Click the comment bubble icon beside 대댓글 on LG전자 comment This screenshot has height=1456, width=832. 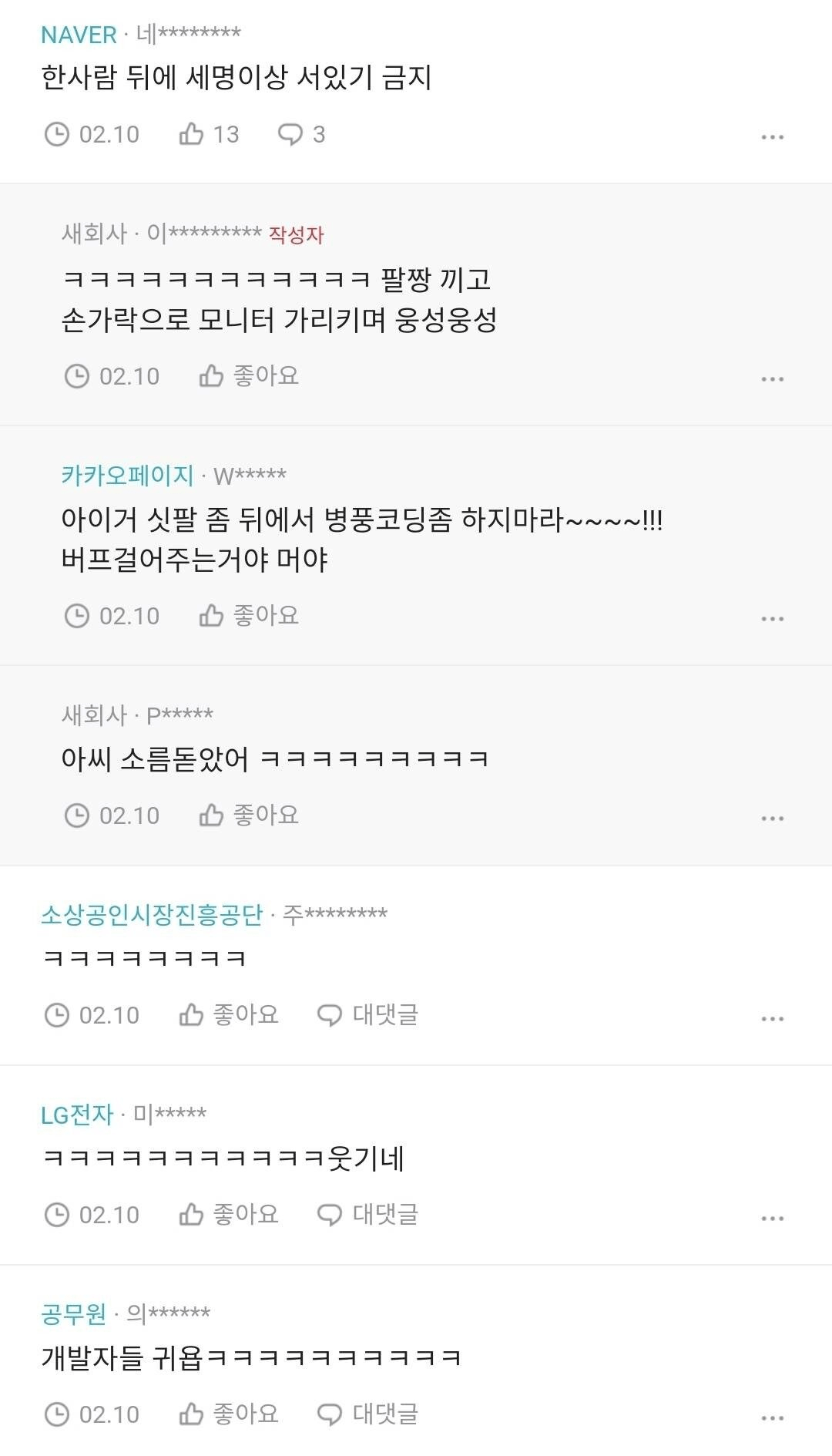click(330, 1216)
